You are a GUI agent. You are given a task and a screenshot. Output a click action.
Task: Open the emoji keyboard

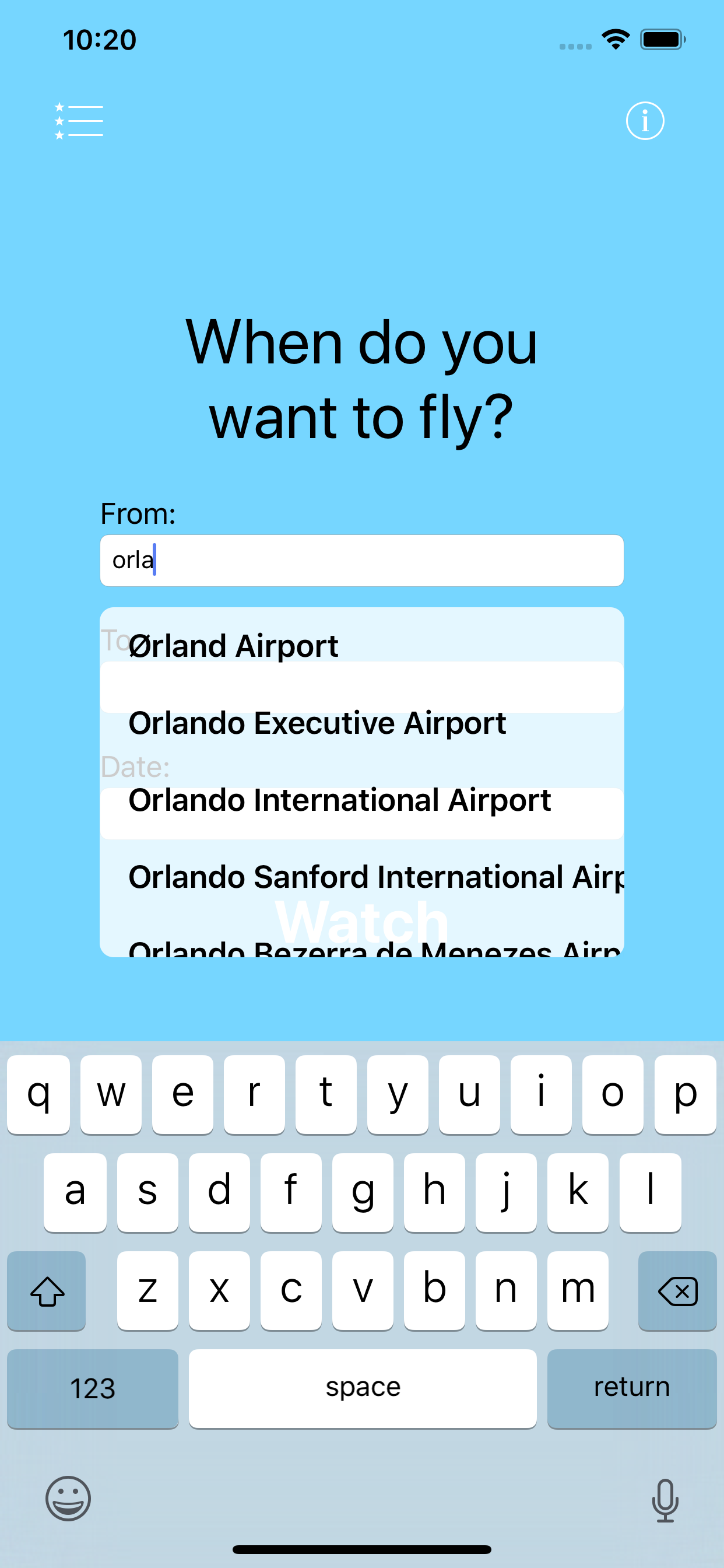tap(68, 1499)
